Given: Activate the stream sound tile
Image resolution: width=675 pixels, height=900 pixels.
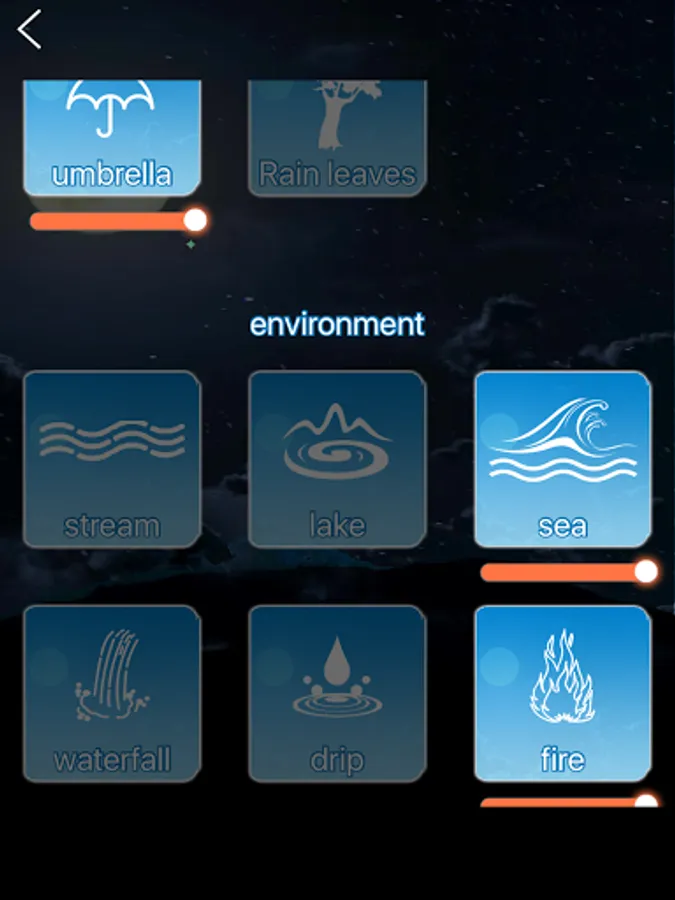Looking at the screenshot, I should [x=112, y=459].
